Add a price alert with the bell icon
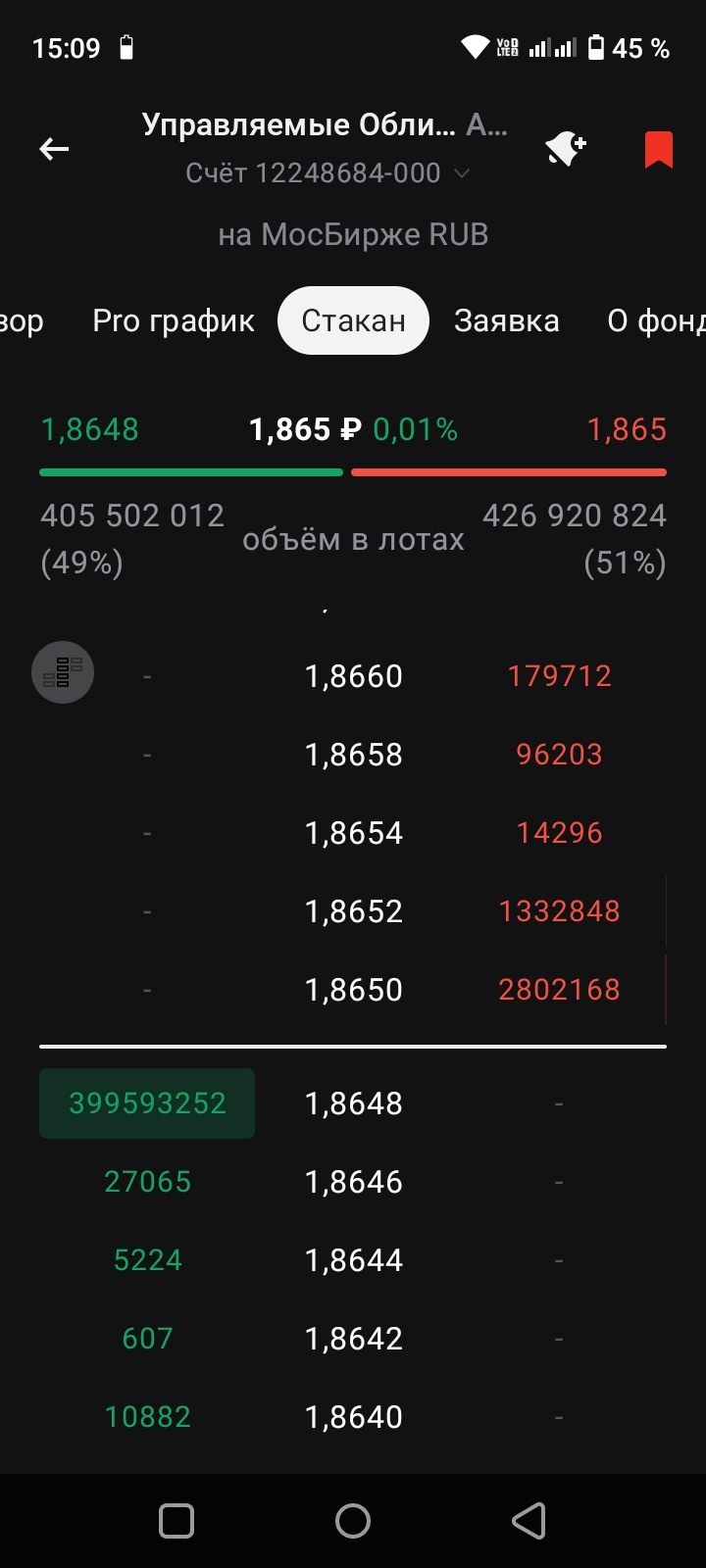 (x=565, y=149)
